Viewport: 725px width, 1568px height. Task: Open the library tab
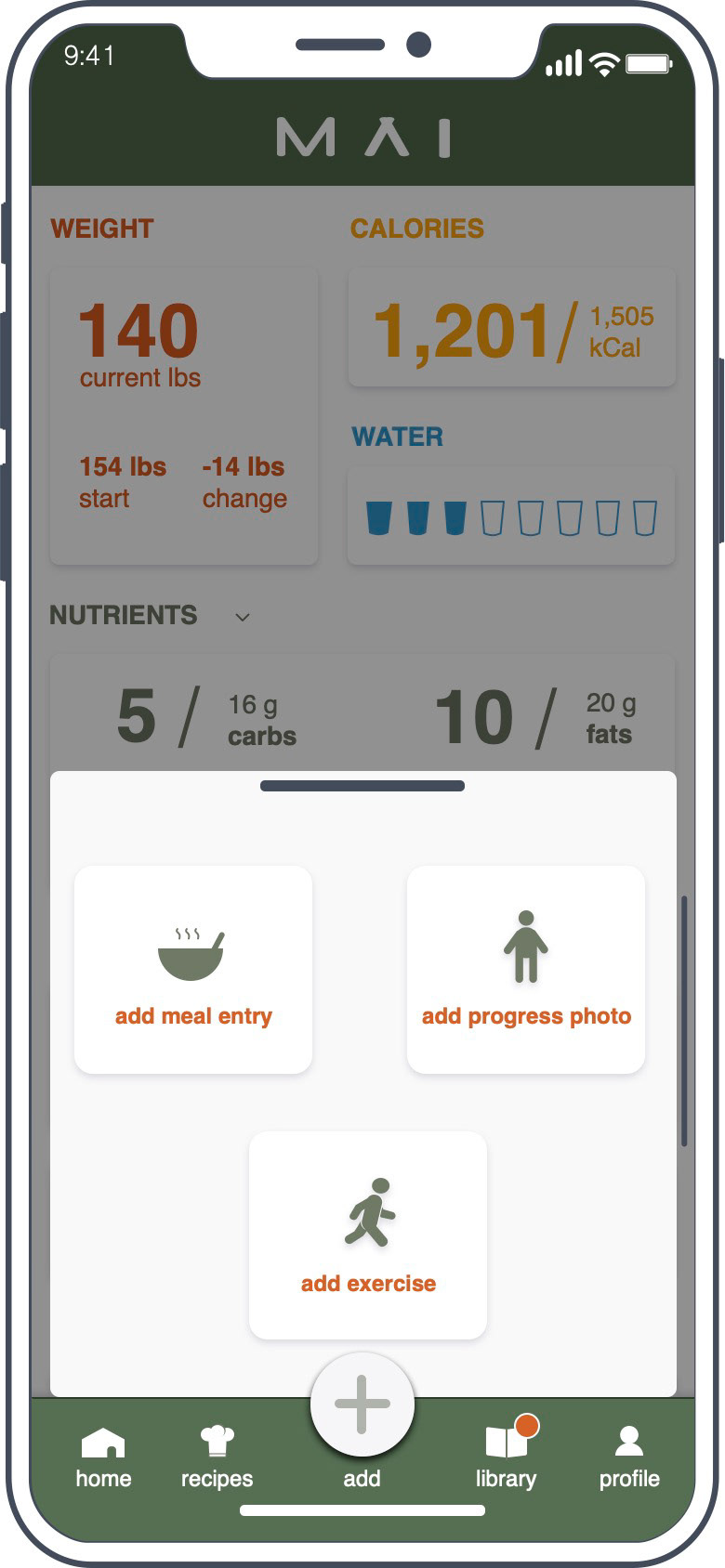507,1457
